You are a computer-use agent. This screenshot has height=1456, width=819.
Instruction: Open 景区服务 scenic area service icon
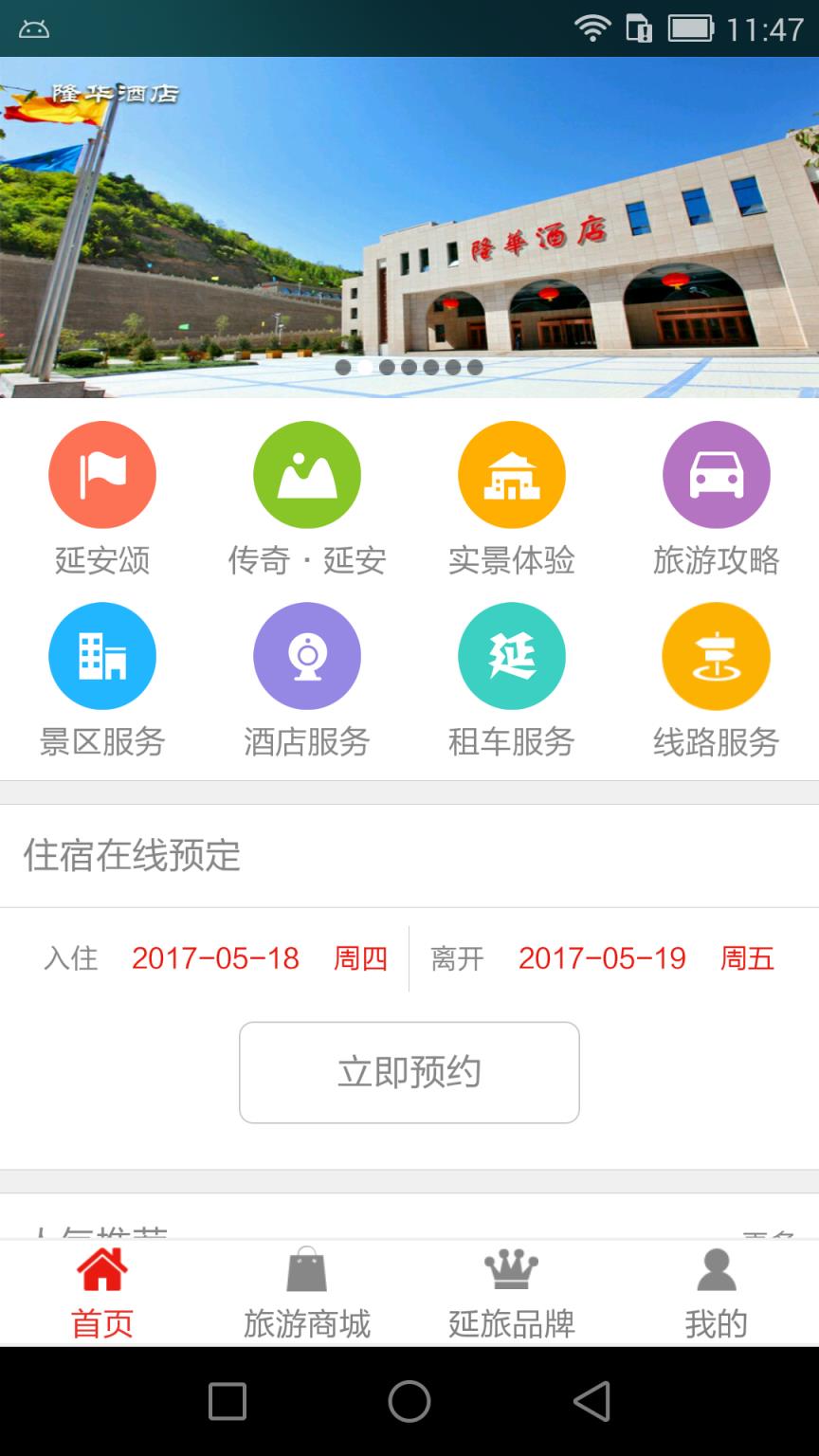102,655
